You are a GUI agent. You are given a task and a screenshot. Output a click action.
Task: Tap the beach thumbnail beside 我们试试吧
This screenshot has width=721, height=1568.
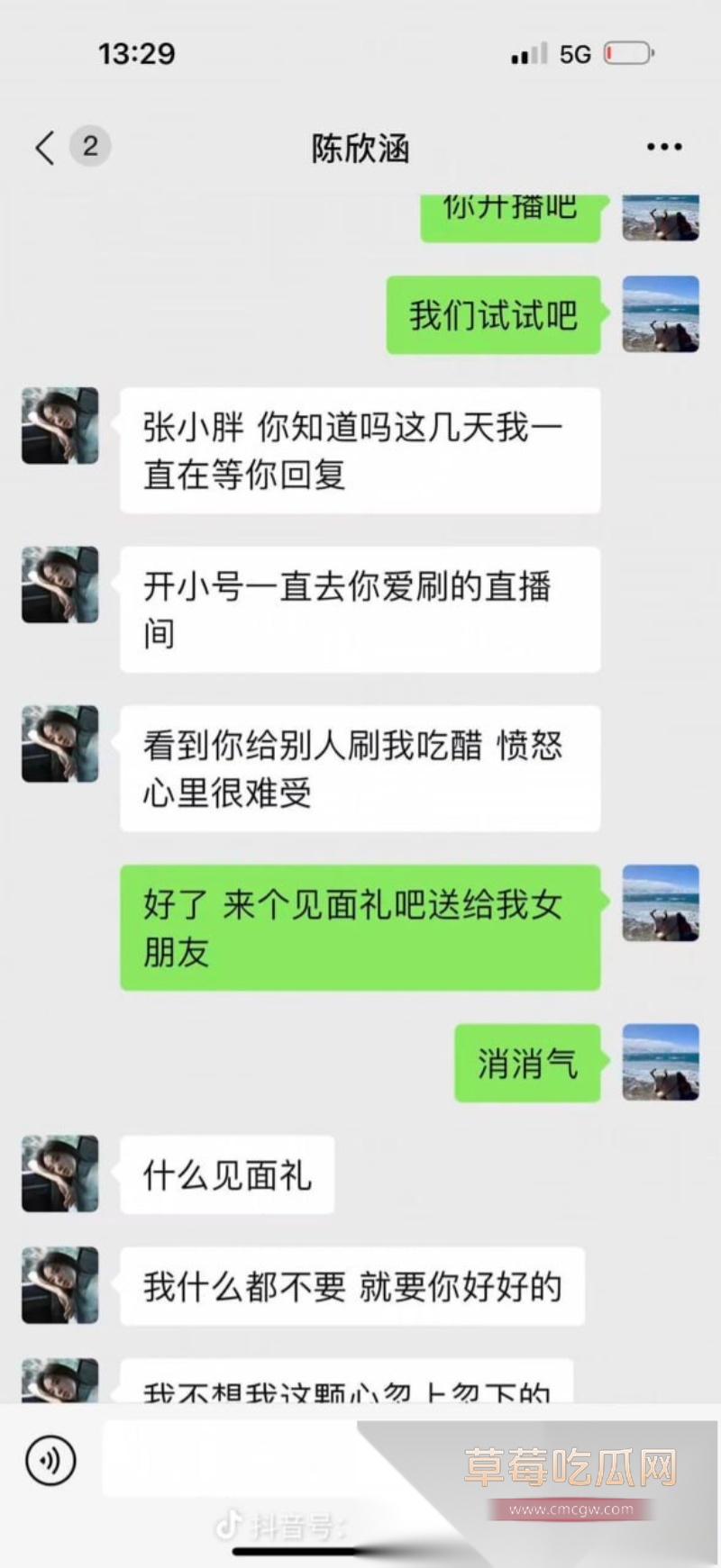pyautogui.click(x=660, y=315)
